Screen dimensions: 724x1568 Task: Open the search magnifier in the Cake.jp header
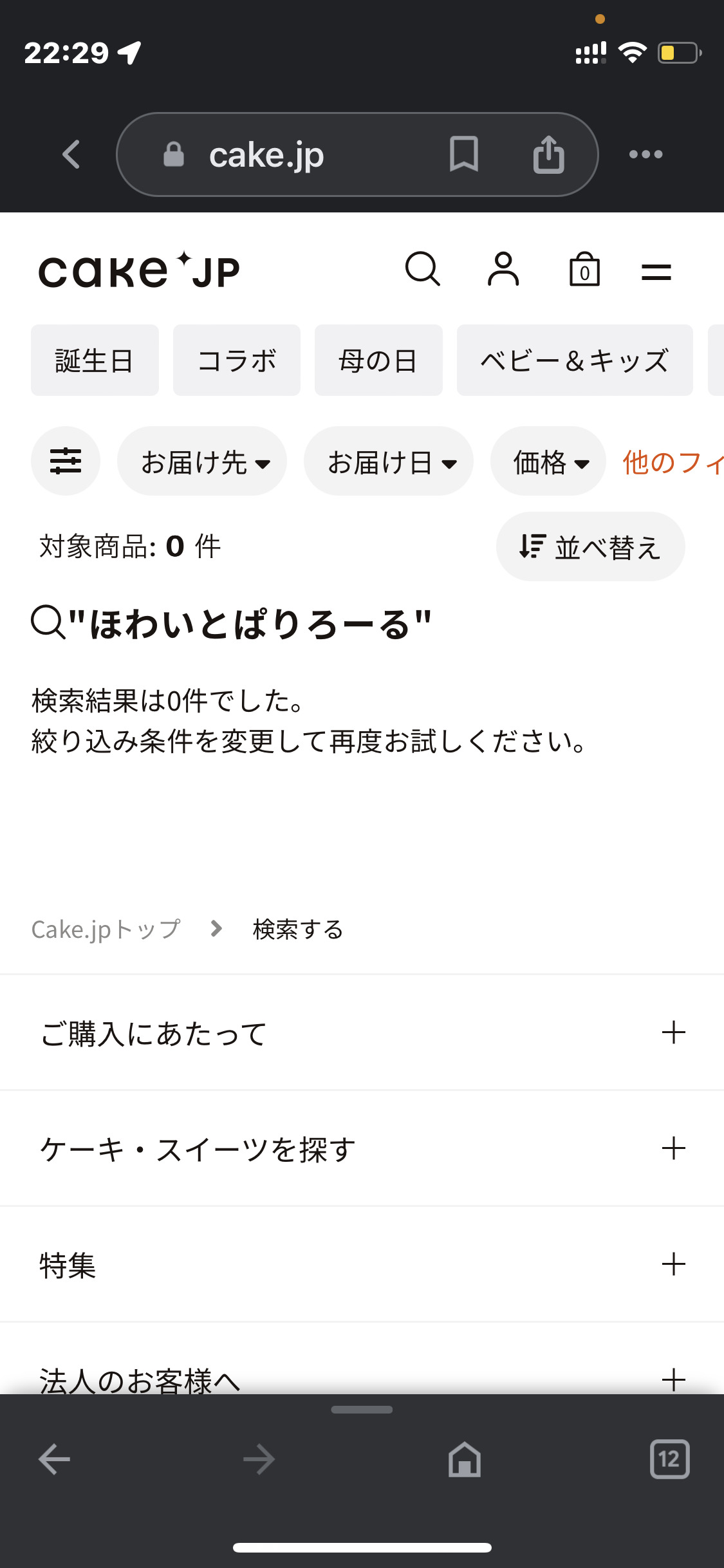coord(422,268)
